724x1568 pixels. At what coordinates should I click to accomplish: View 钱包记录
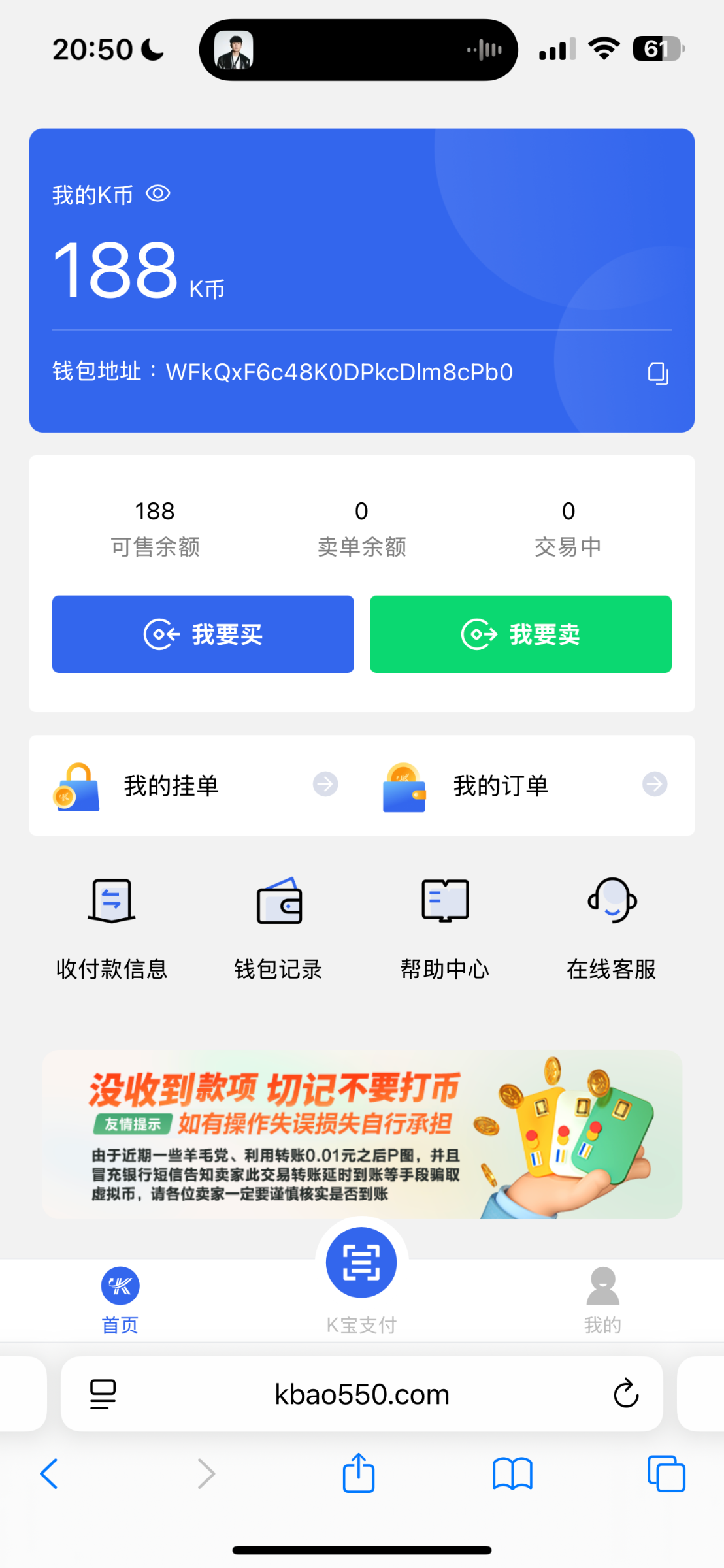[x=279, y=928]
